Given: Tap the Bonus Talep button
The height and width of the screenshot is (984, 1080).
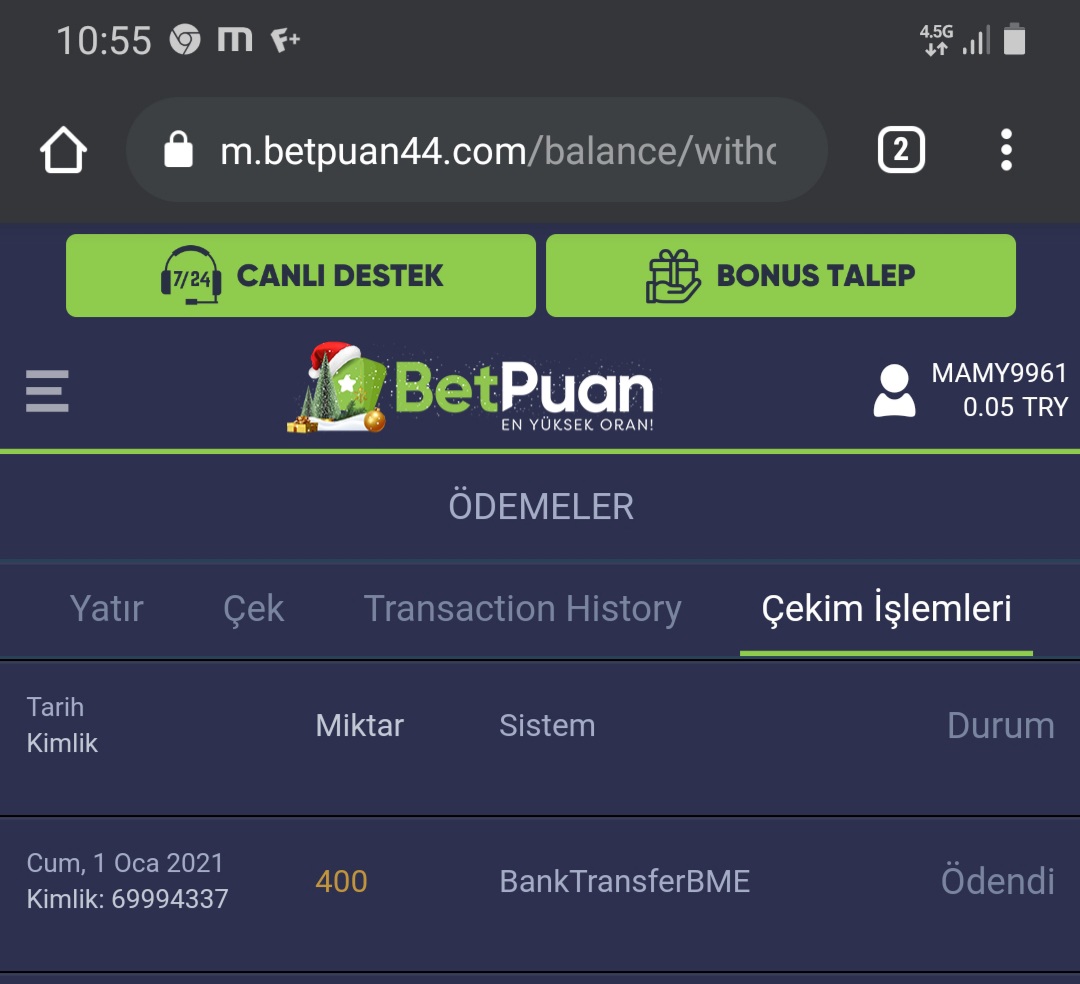Looking at the screenshot, I should point(780,276).
